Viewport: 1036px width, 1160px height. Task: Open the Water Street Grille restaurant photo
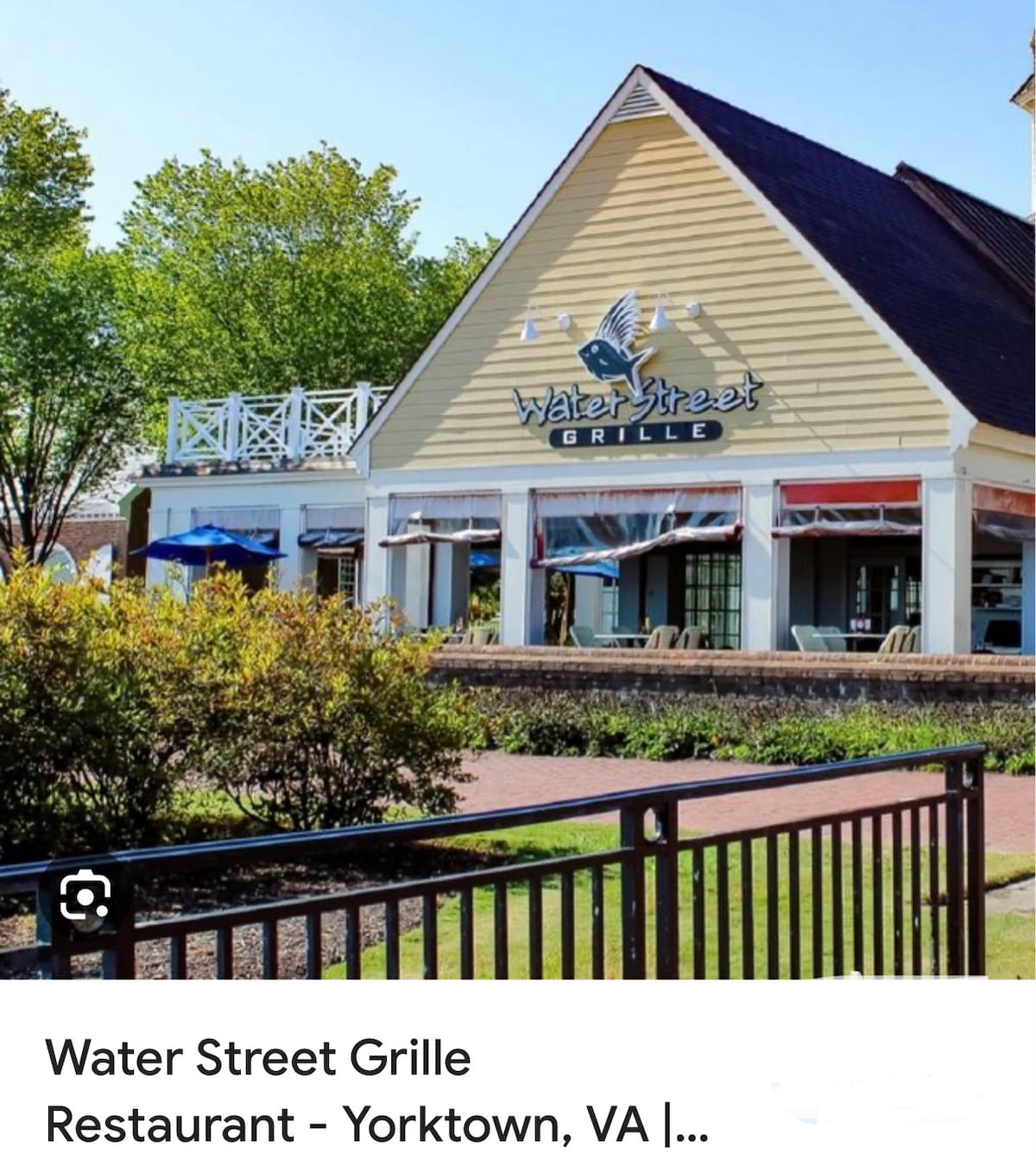click(x=518, y=484)
